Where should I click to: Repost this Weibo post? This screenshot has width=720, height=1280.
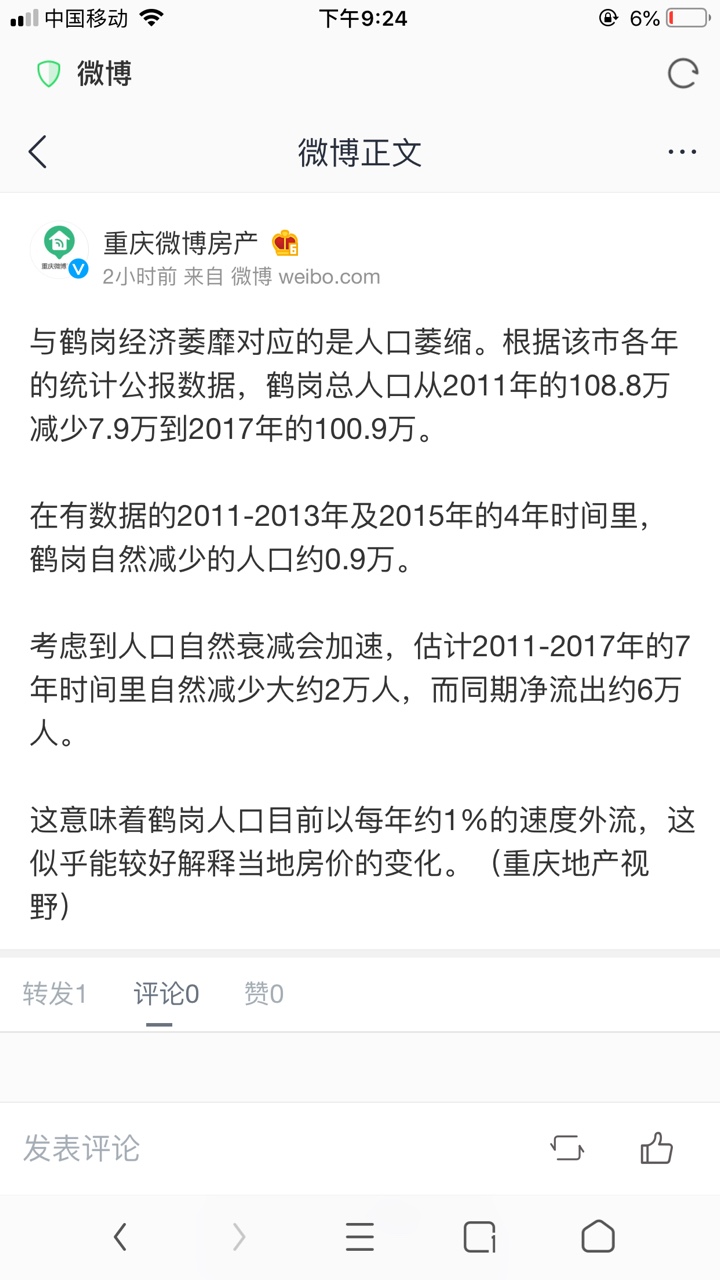pos(567,1148)
